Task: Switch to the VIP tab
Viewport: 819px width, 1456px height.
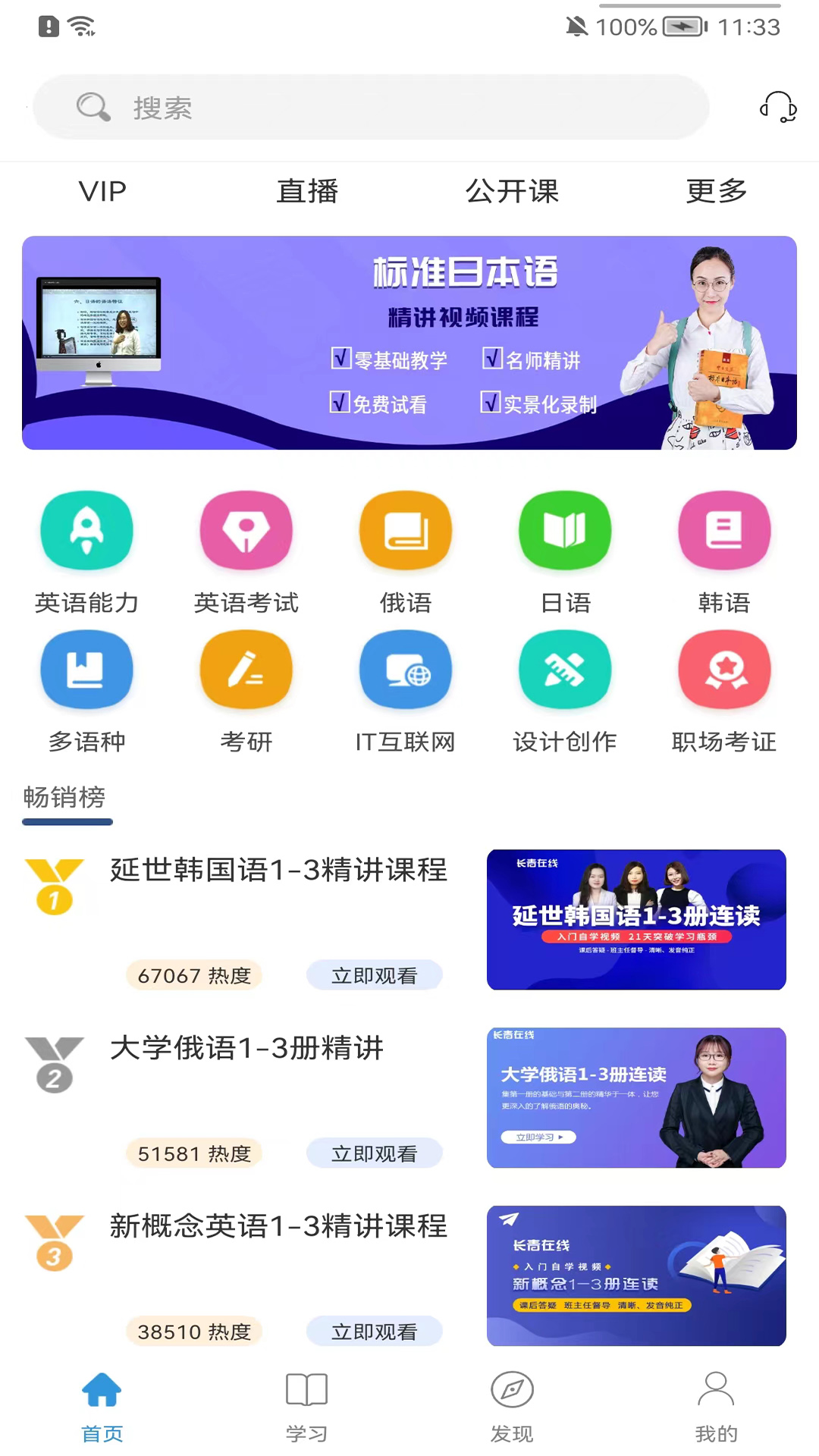Action: 102,191
